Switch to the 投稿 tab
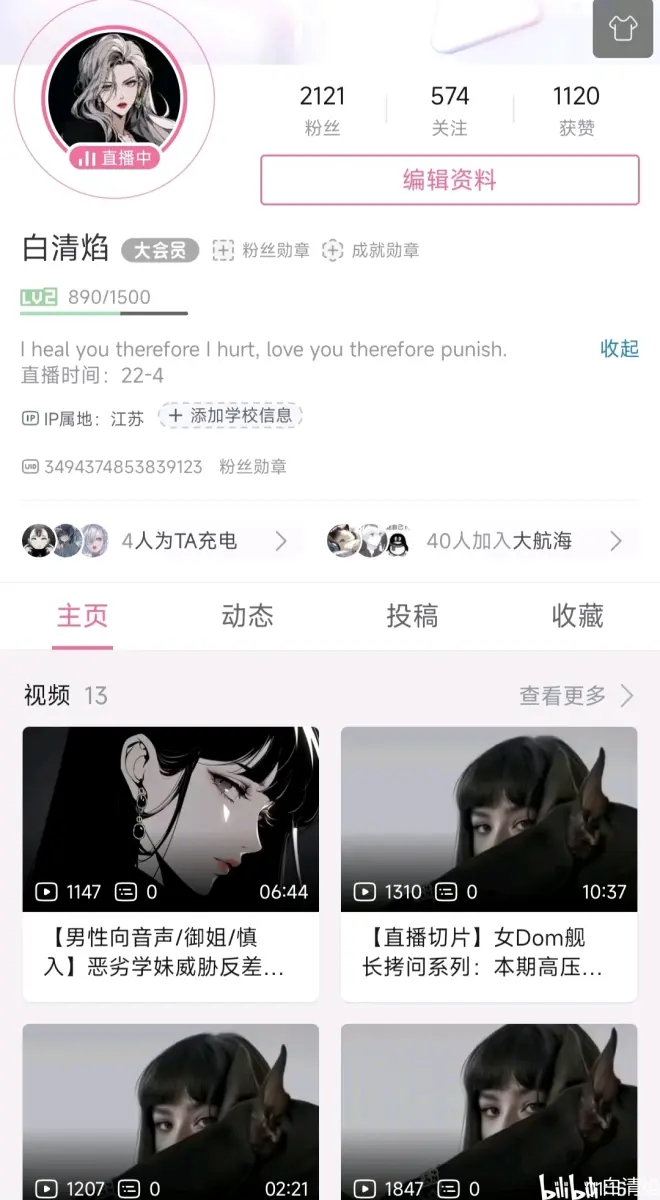Image resolution: width=660 pixels, height=1200 pixels. tap(412, 616)
